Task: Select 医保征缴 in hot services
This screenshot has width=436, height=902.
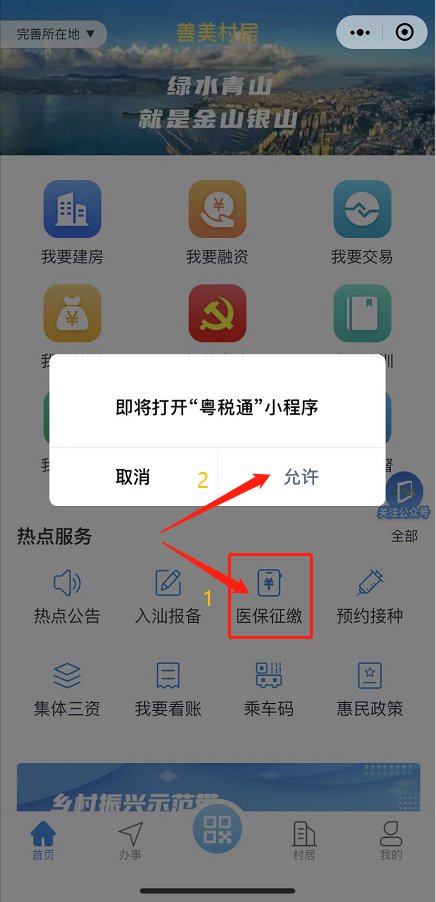Action: (270, 597)
